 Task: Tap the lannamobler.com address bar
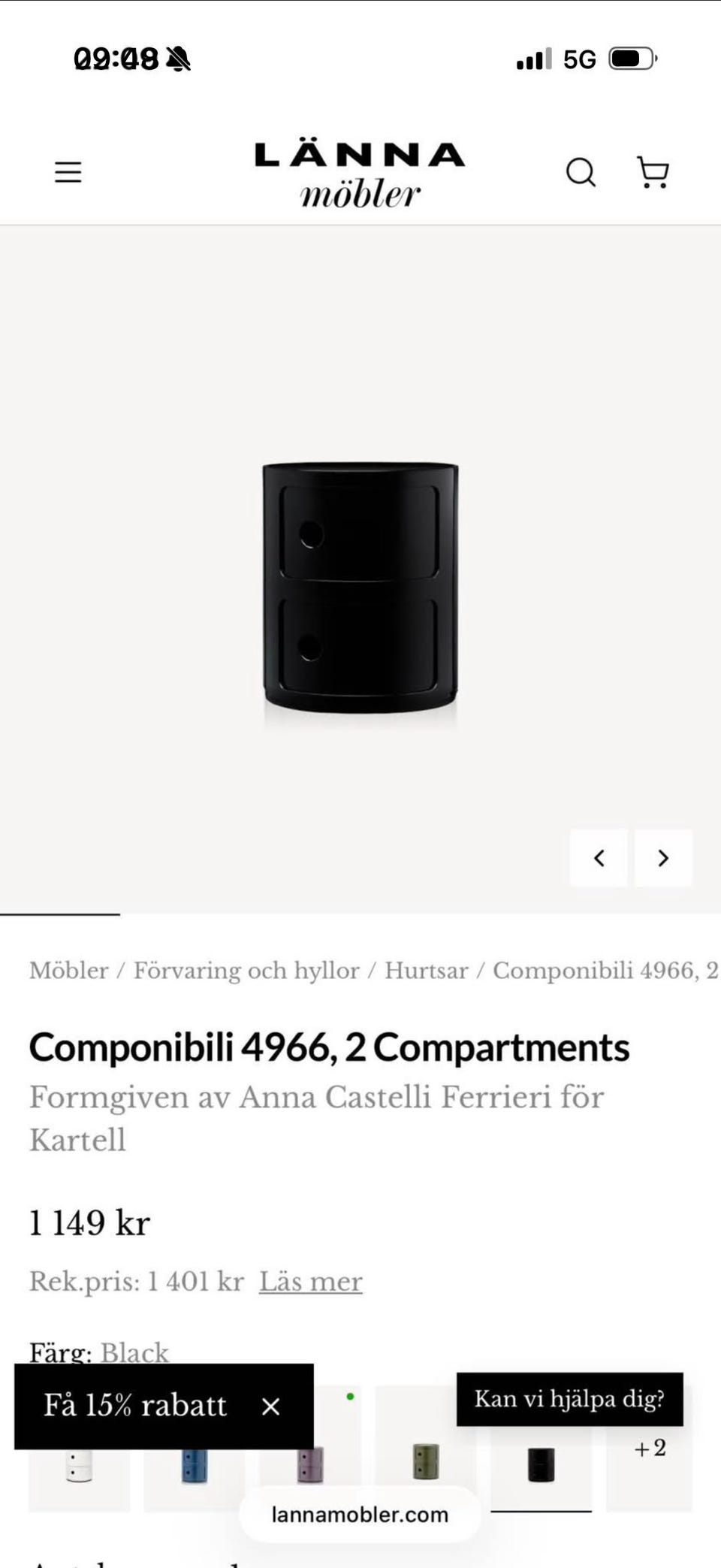[x=360, y=1515]
